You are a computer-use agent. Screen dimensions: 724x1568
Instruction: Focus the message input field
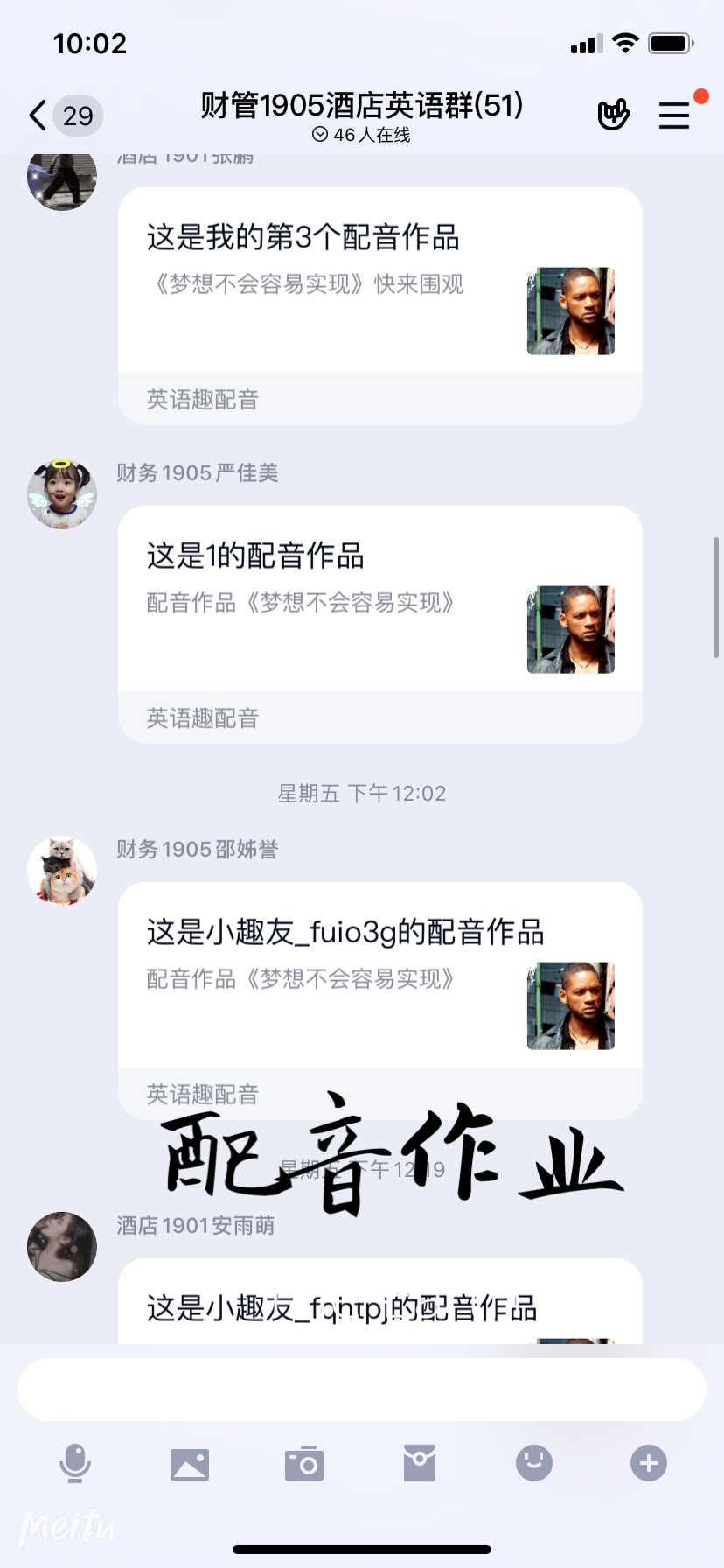[362, 1389]
